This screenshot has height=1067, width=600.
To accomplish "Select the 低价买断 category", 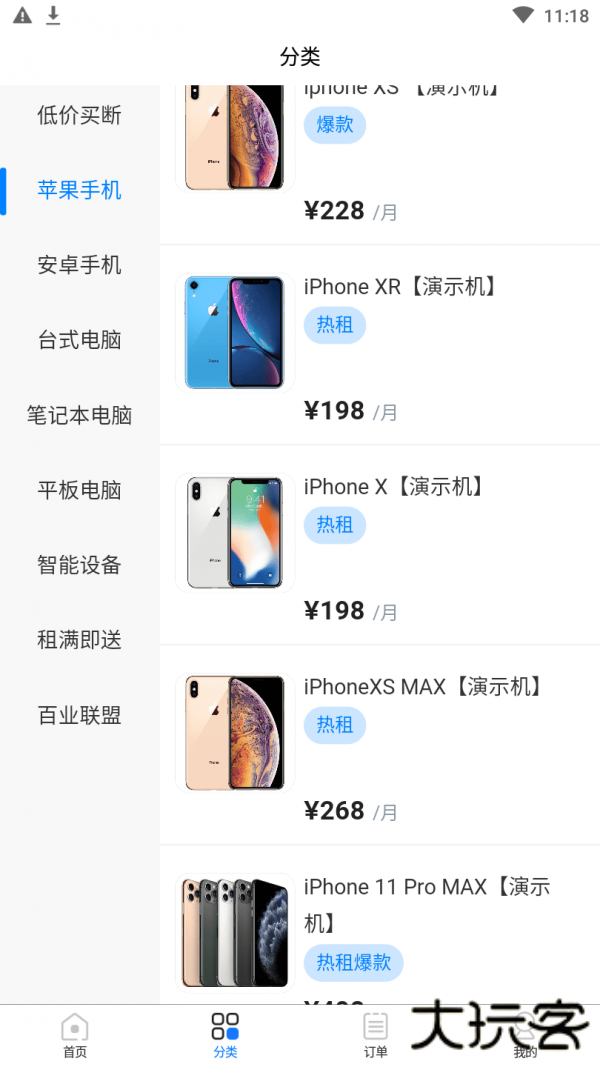I will [79, 115].
